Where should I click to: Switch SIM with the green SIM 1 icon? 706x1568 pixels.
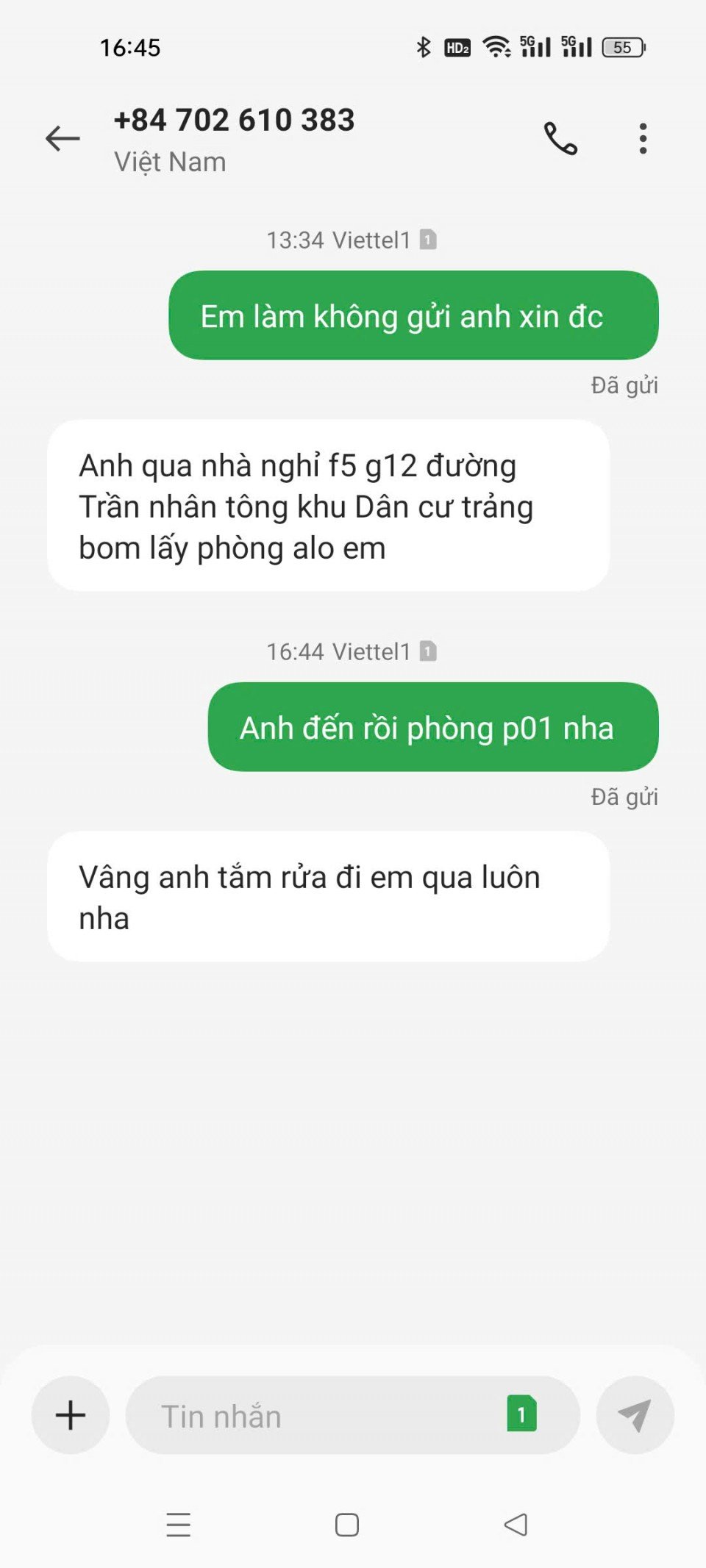coord(521,1414)
